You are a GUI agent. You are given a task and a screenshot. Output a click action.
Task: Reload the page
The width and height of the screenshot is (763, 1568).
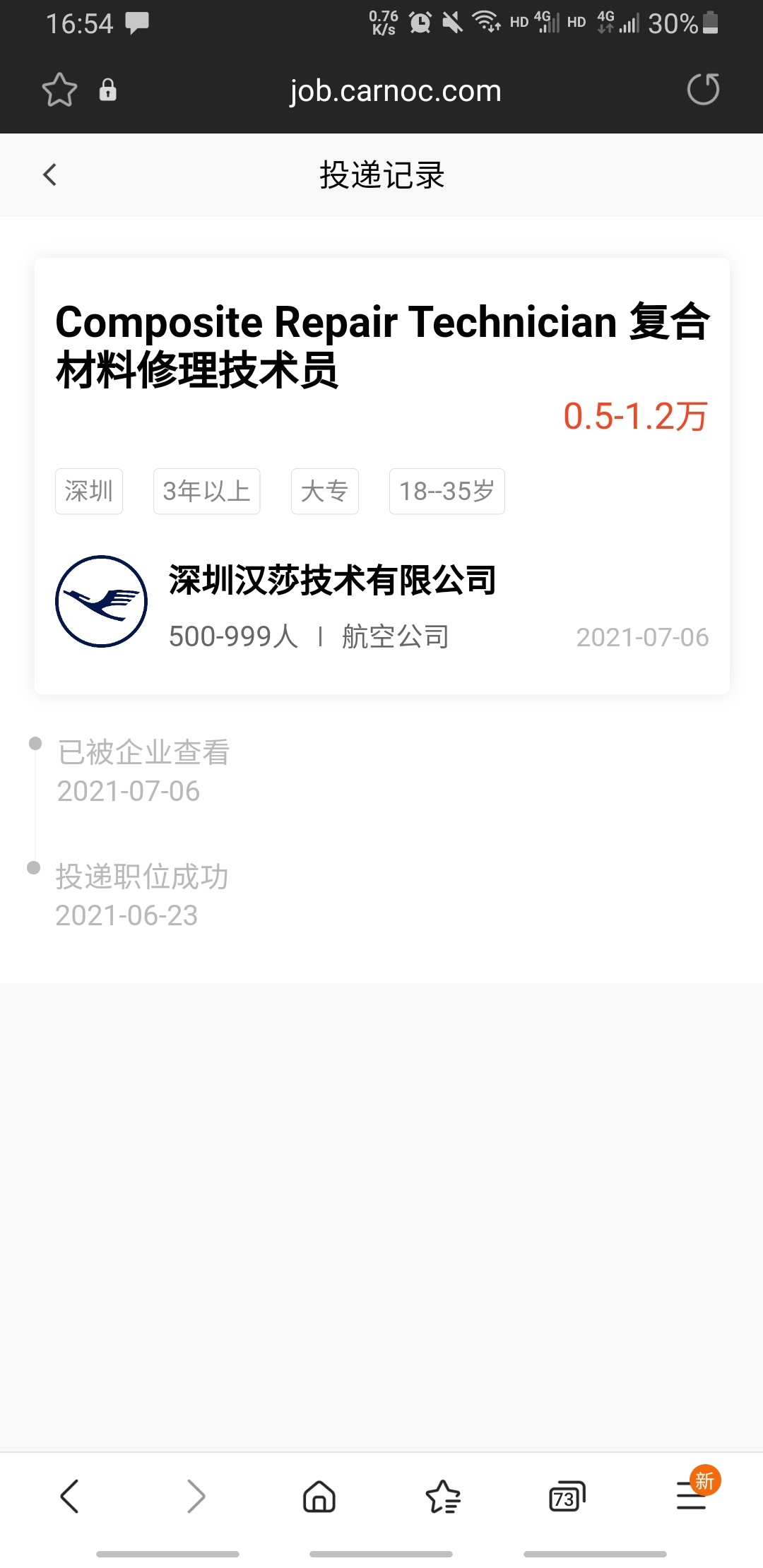[703, 90]
